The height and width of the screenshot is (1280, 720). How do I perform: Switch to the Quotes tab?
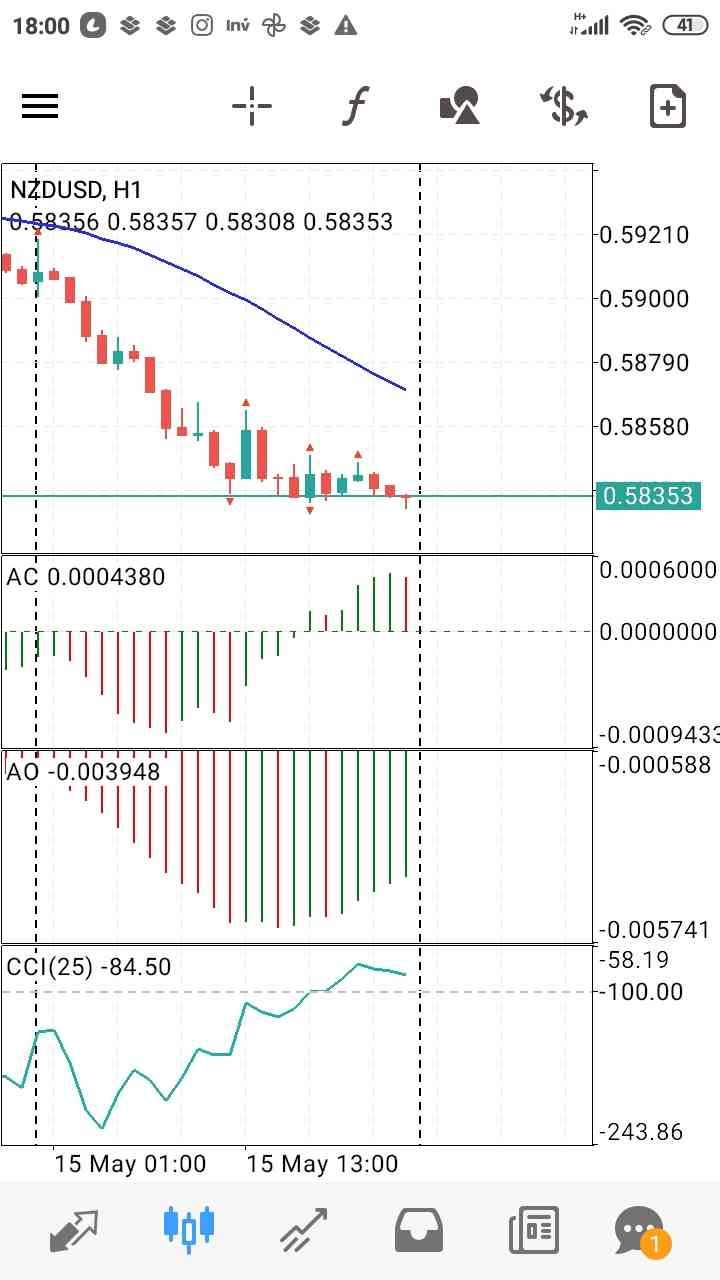pyautogui.click(x=74, y=1231)
